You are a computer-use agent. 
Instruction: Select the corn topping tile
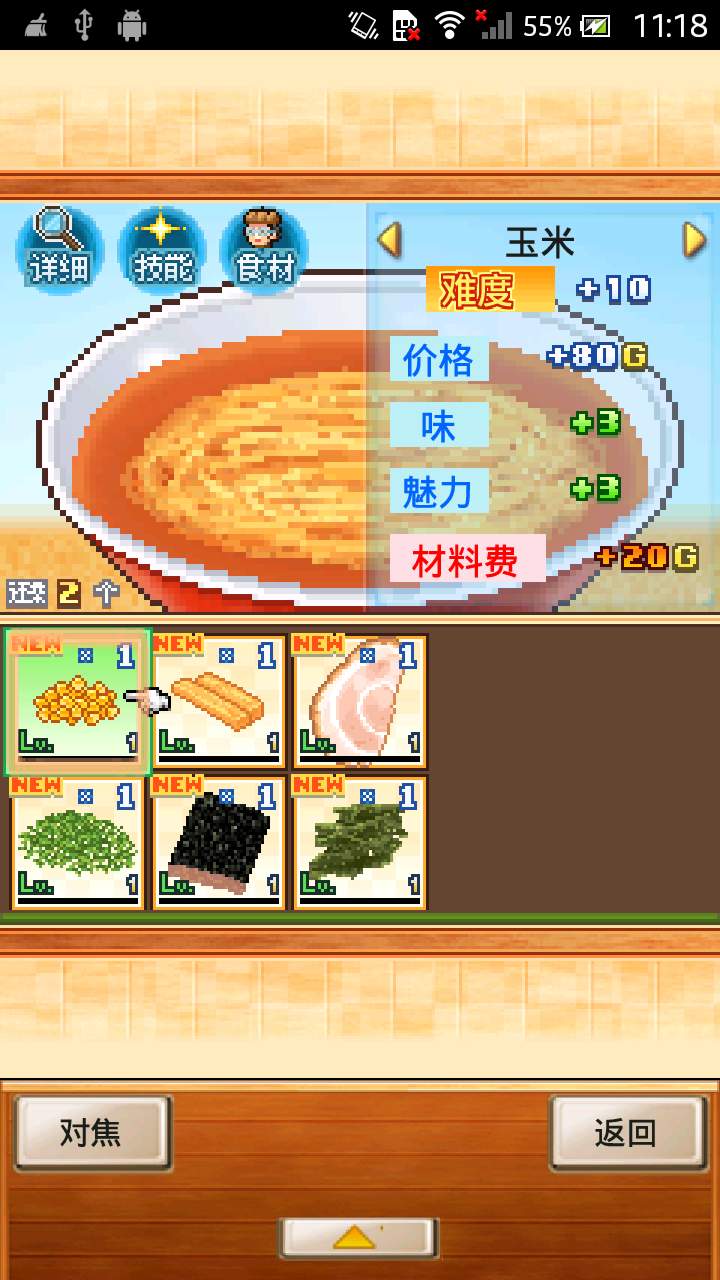[77, 702]
